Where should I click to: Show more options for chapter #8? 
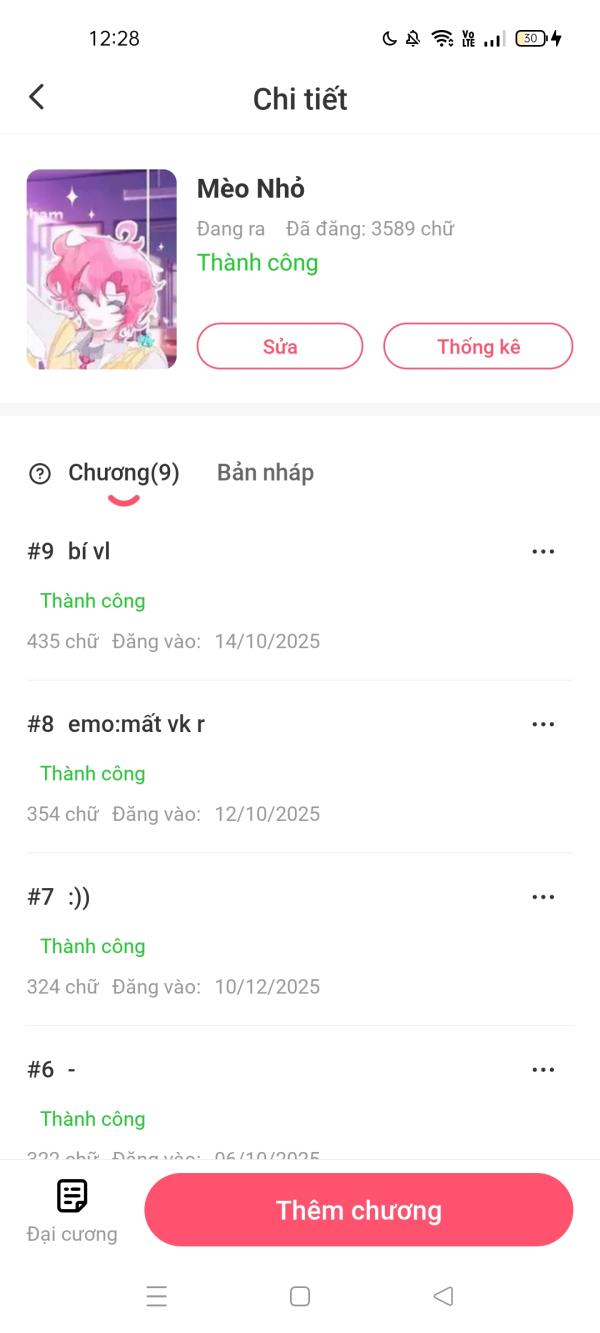[x=543, y=725]
